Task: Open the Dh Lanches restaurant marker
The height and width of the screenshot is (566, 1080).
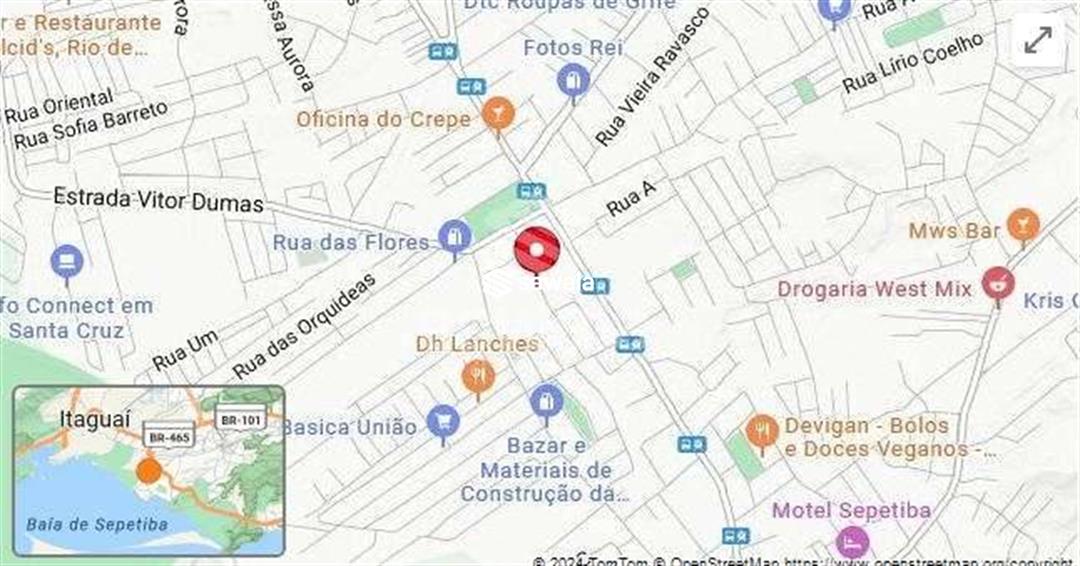Action: coord(479,378)
